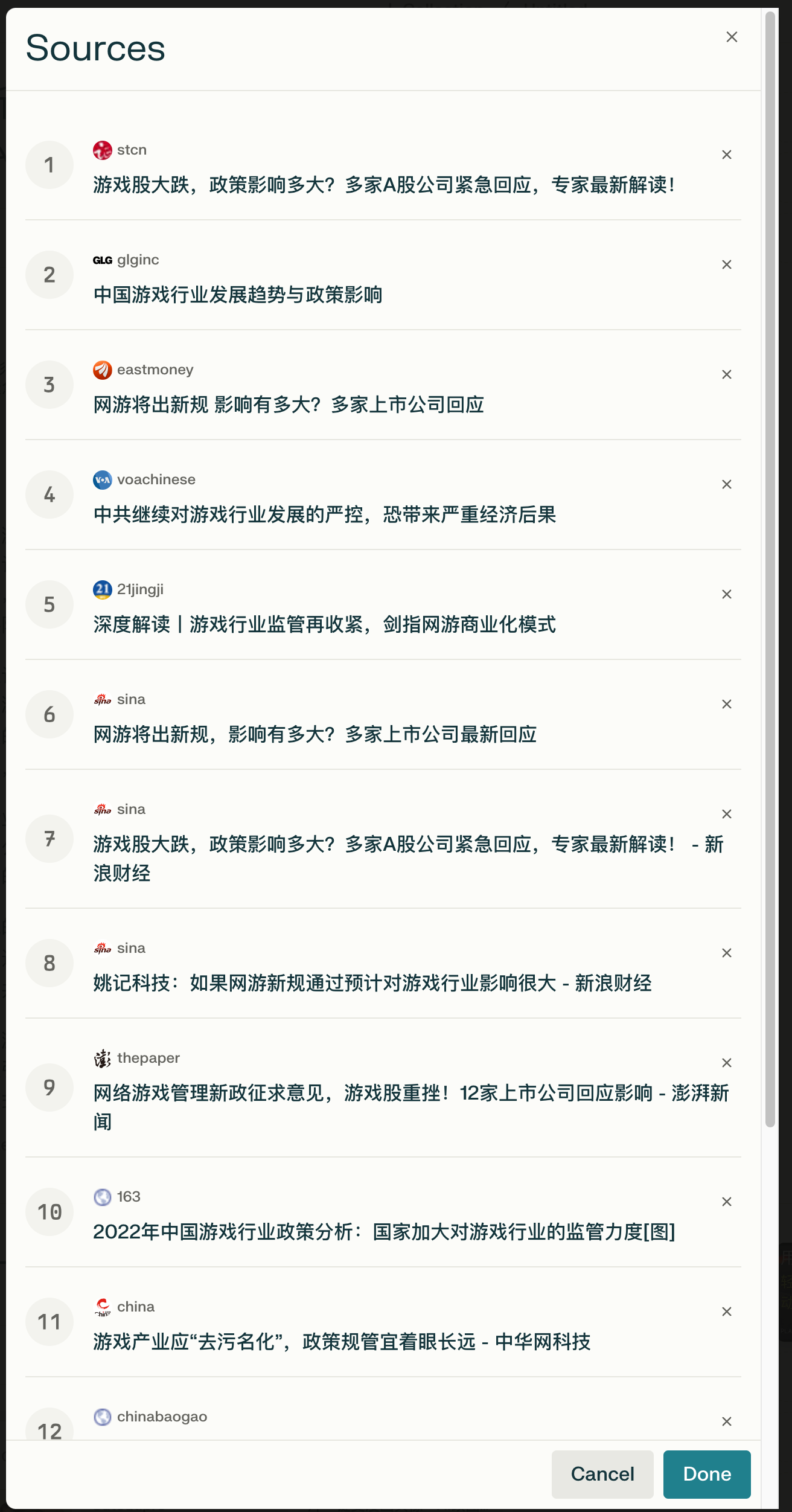Open the eastmoney article 网游将出新规
Viewport: 792px width, 1512px height.
point(289,405)
